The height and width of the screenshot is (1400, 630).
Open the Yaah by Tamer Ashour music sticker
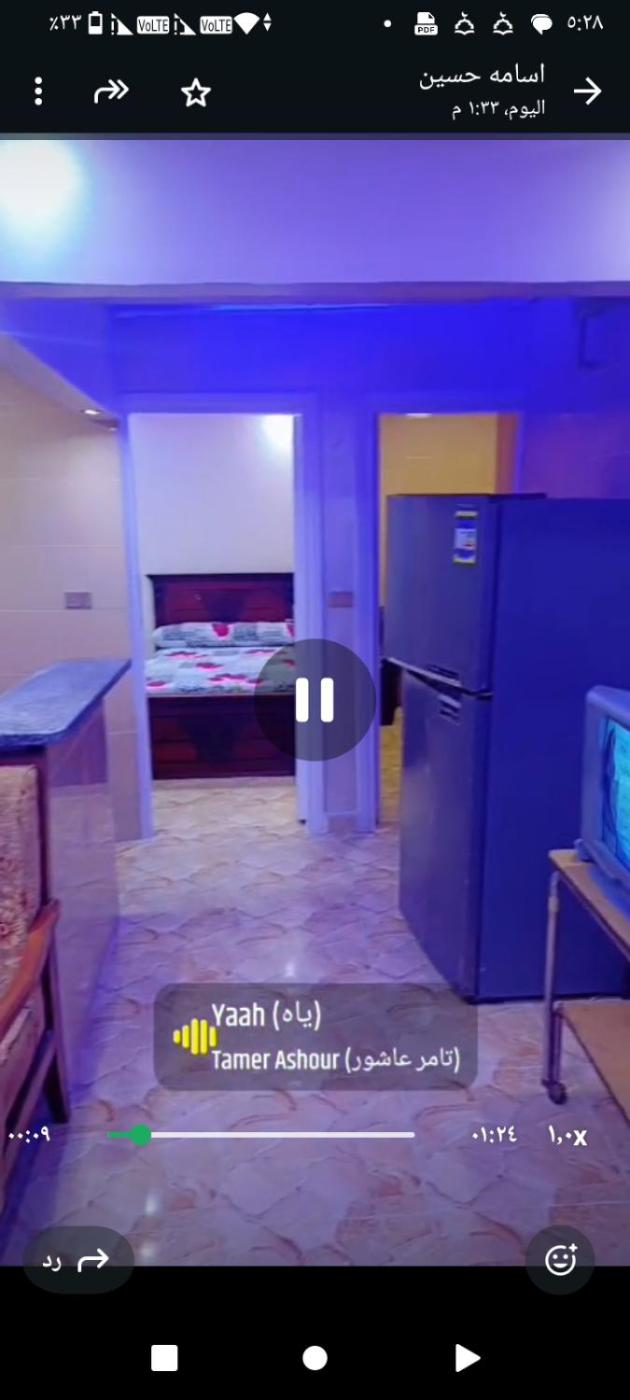pyautogui.click(x=315, y=1037)
